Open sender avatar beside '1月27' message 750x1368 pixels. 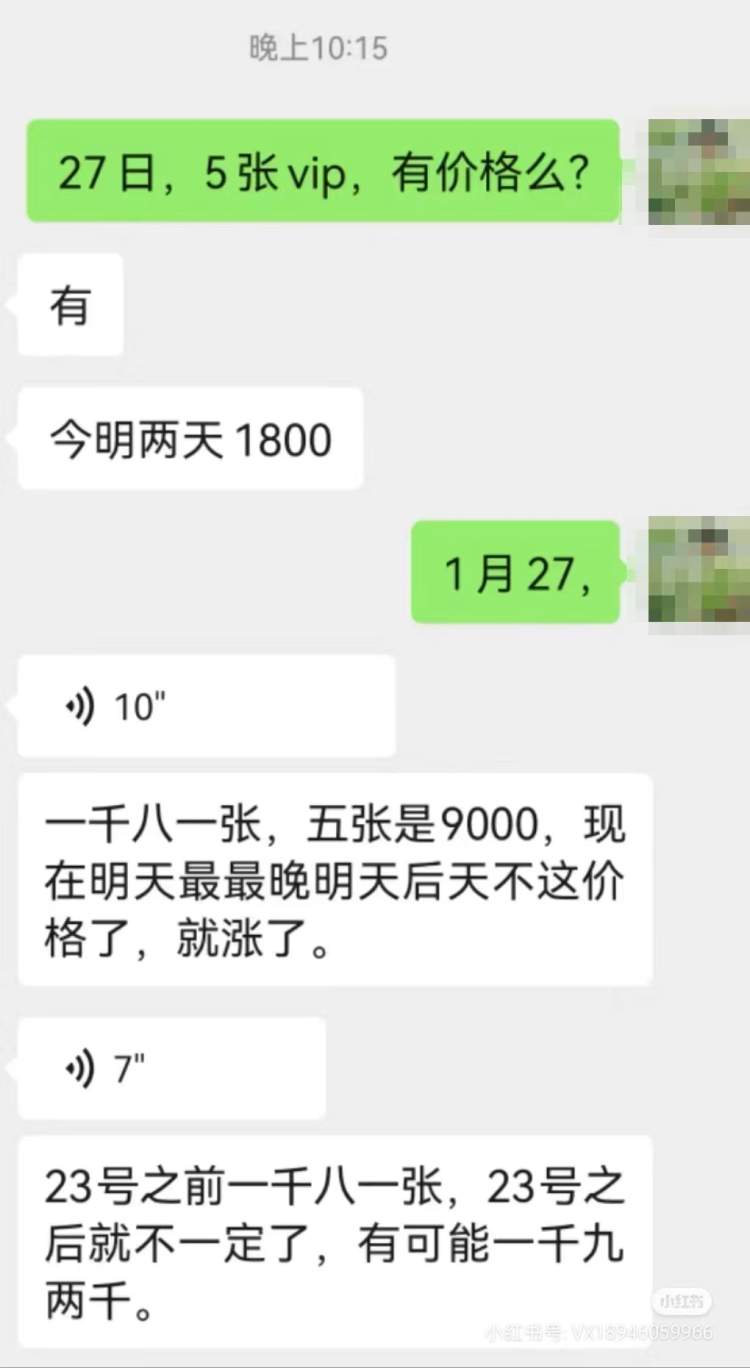coord(698,574)
